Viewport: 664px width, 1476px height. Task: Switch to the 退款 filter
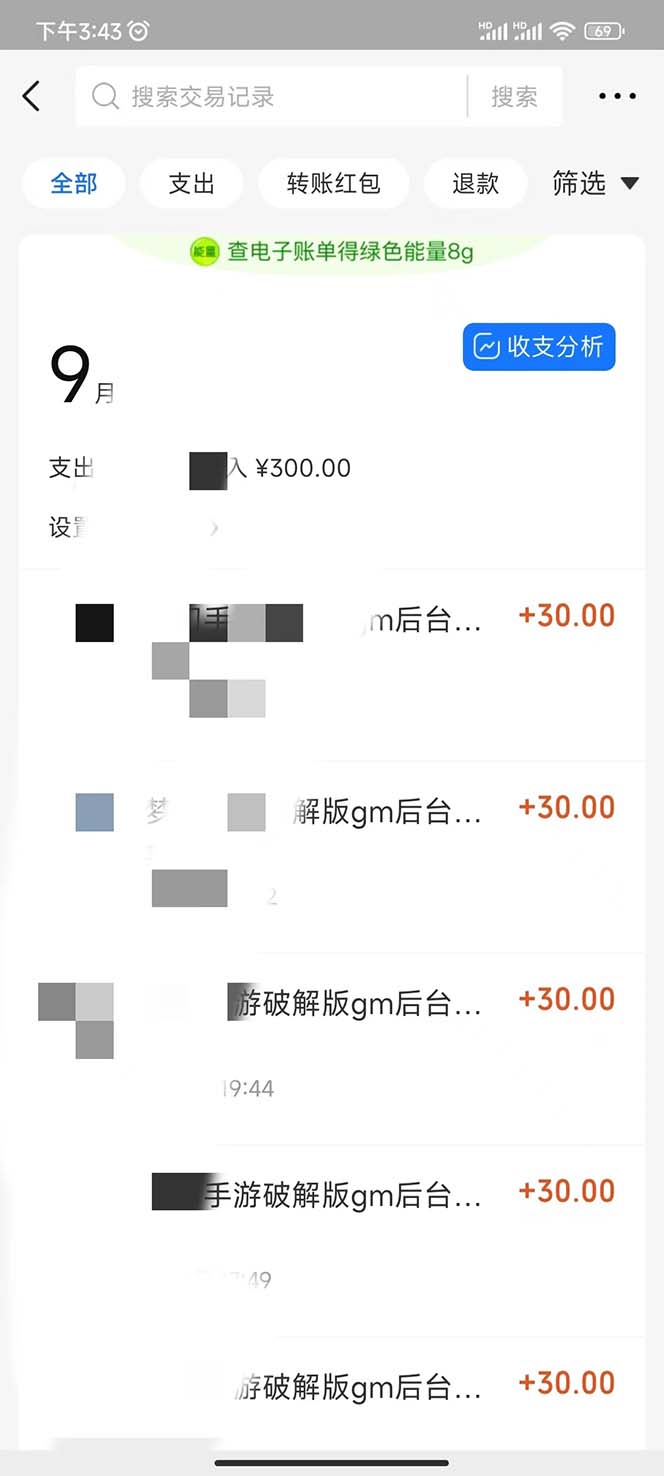click(x=475, y=183)
